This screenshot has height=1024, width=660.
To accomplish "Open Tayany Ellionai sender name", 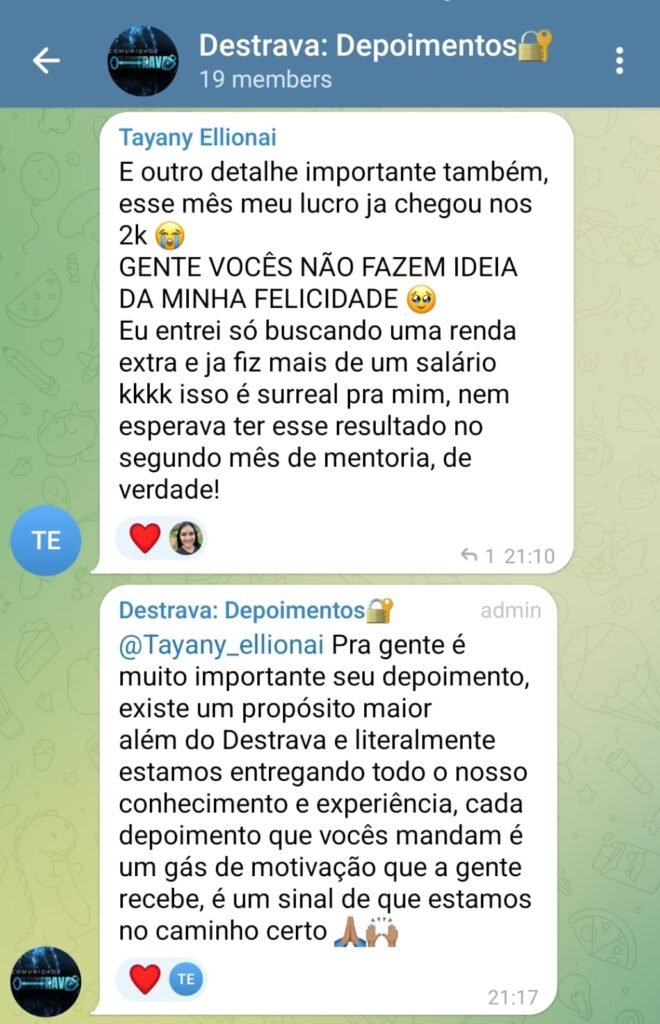I will click(197, 138).
